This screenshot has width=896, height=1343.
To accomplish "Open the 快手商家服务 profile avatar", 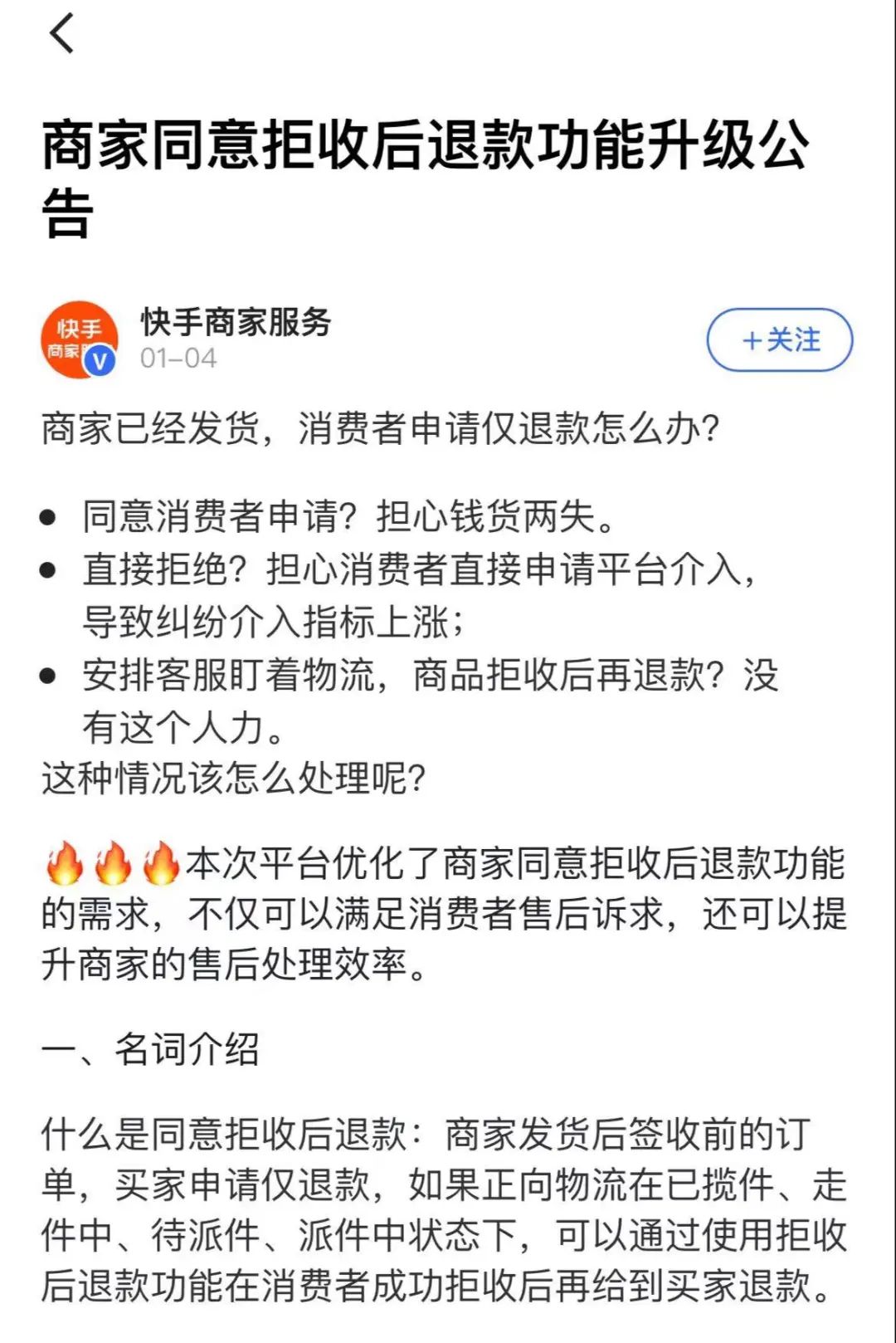I will tap(79, 339).
